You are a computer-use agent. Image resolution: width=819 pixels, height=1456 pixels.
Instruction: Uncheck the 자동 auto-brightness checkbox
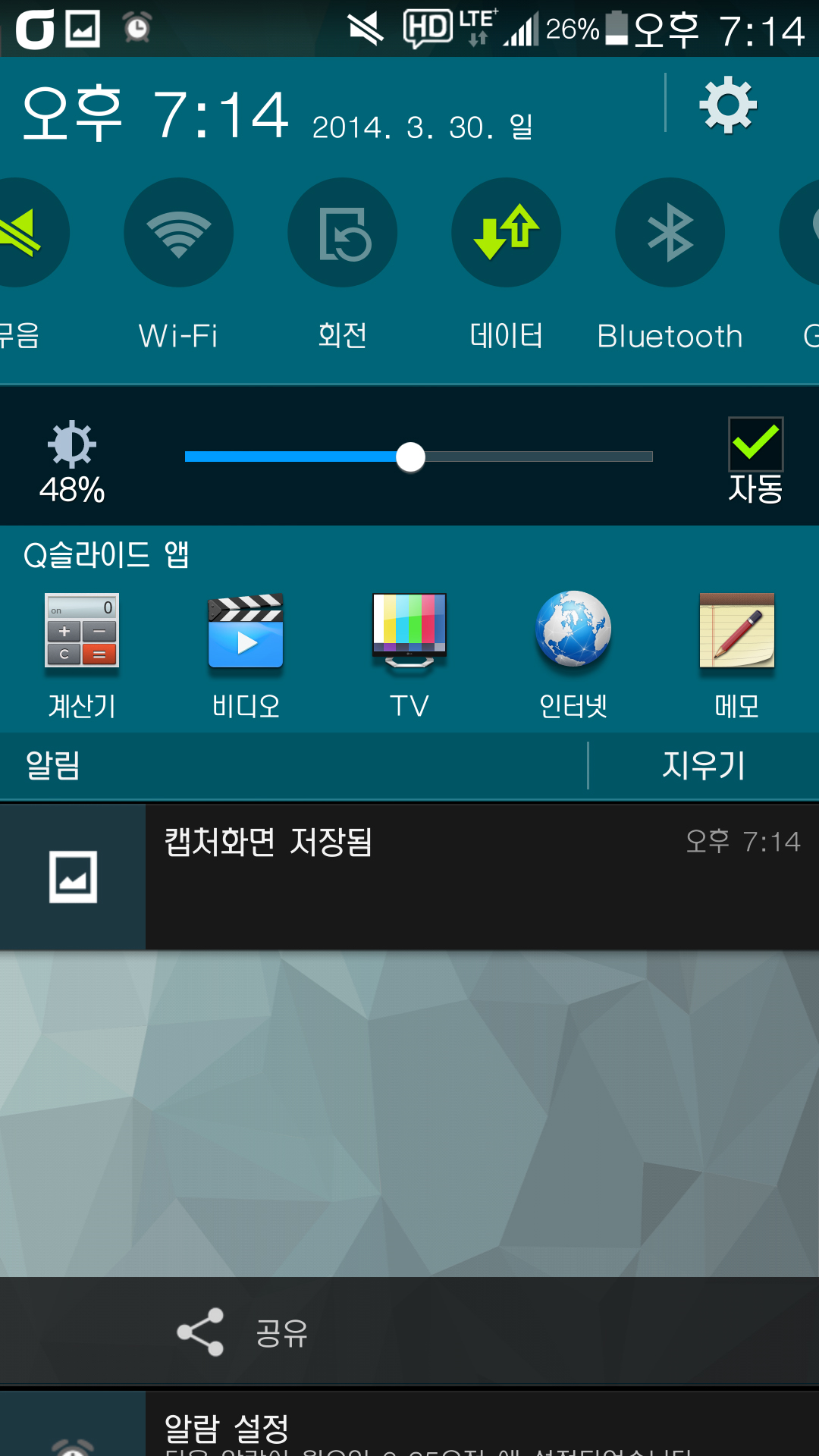tap(755, 444)
